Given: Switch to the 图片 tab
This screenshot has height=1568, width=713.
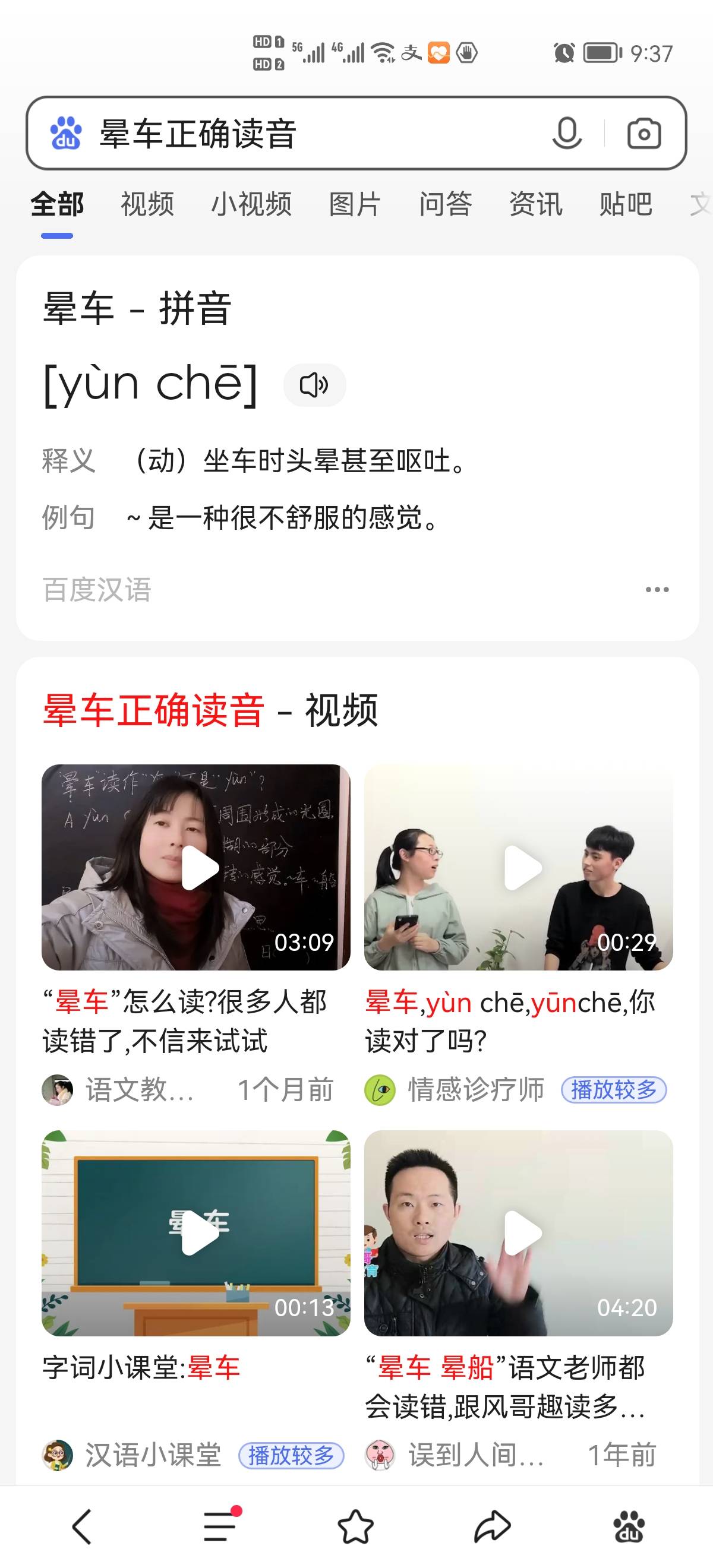Looking at the screenshot, I should pyautogui.click(x=354, y=205).
